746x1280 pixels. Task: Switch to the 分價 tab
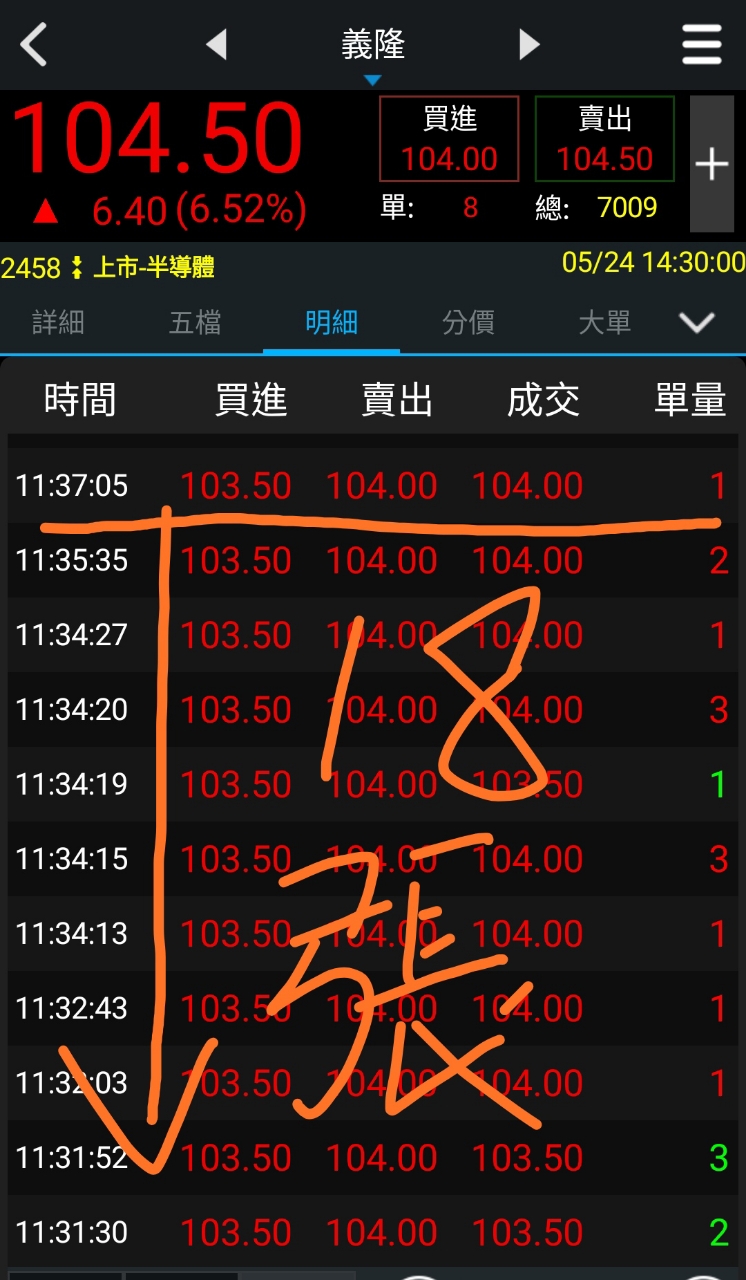pyautogui.click(x=468, y=323)
